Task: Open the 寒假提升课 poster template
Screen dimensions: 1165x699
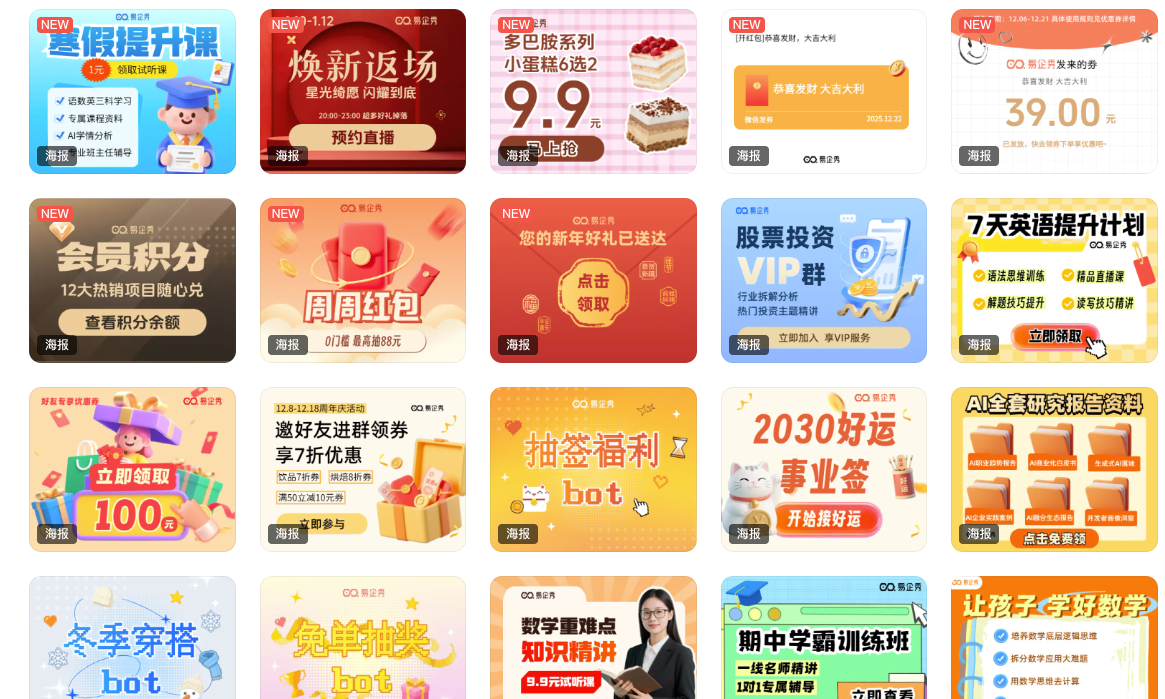Action: coord(132,92)
